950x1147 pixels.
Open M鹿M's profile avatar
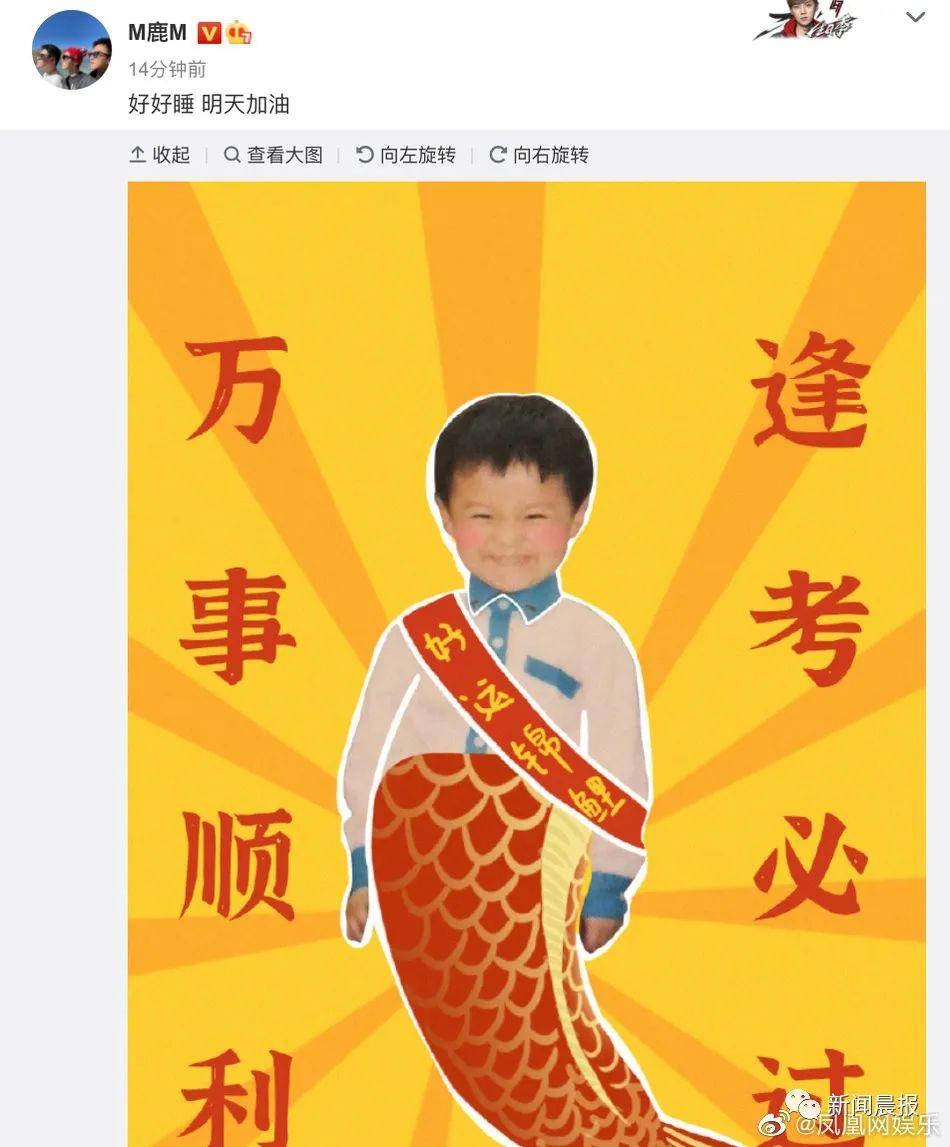(71, 50)
